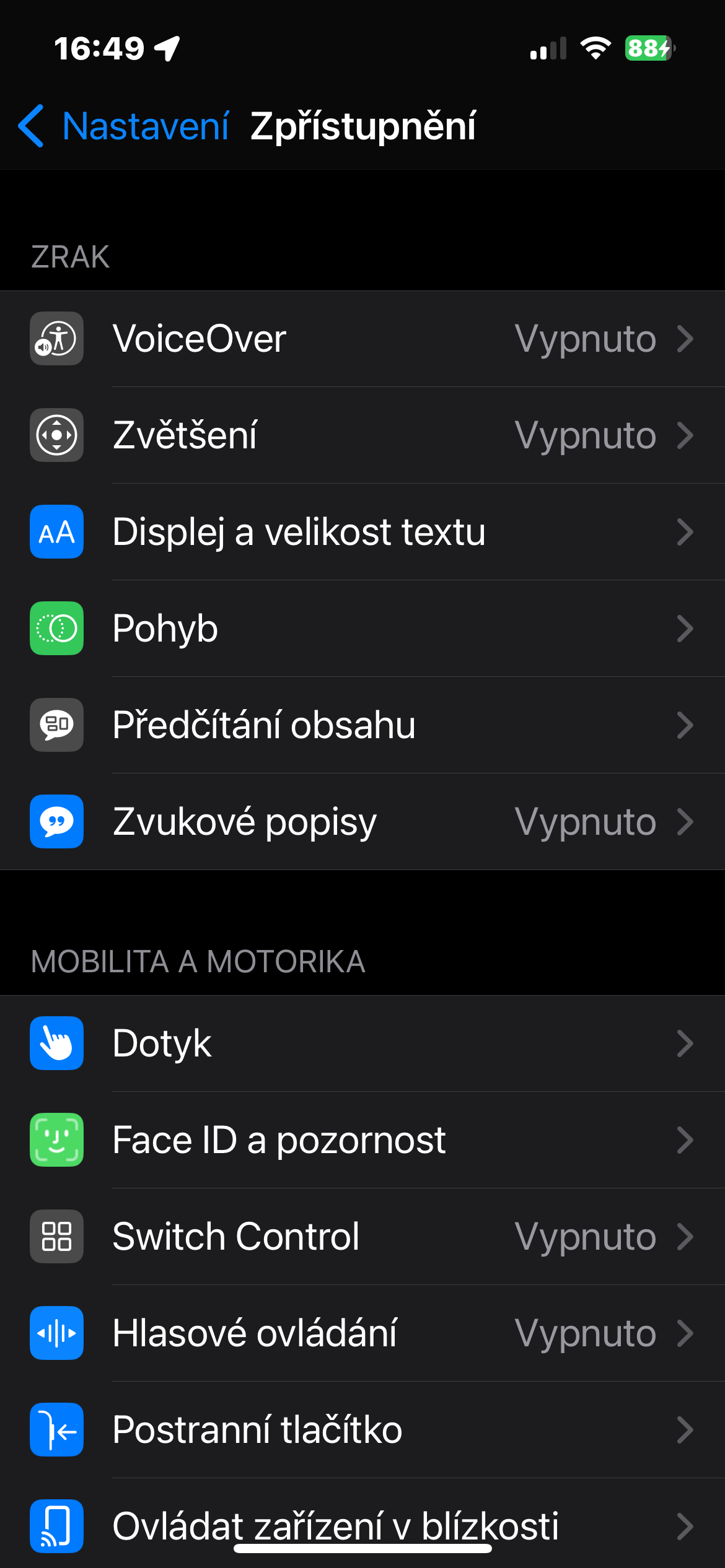
Task: Open VoiceOver settings
Action: 362,339
